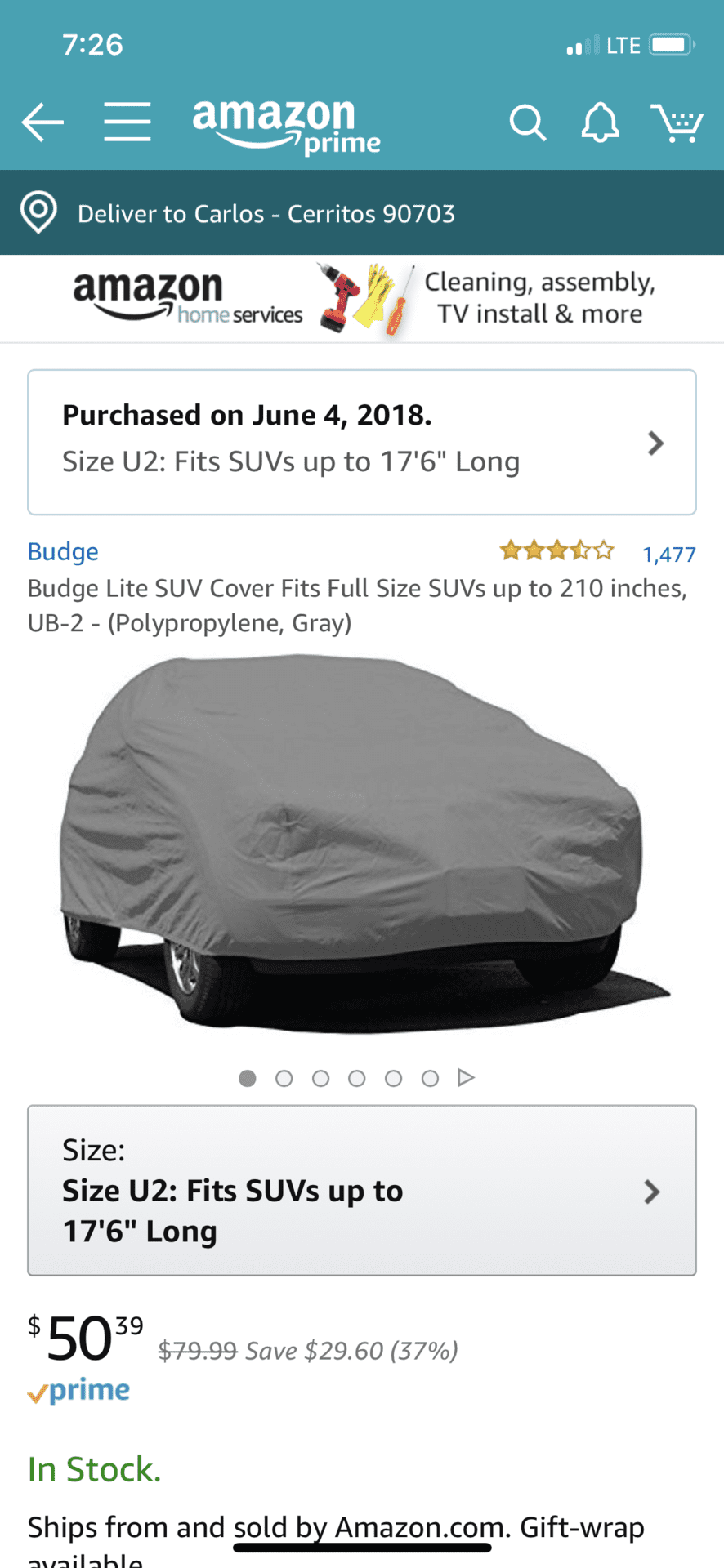This screenshot has width=724, height=1568.
Task: Go back using the arrow icon
Action: tap(42, 123)
